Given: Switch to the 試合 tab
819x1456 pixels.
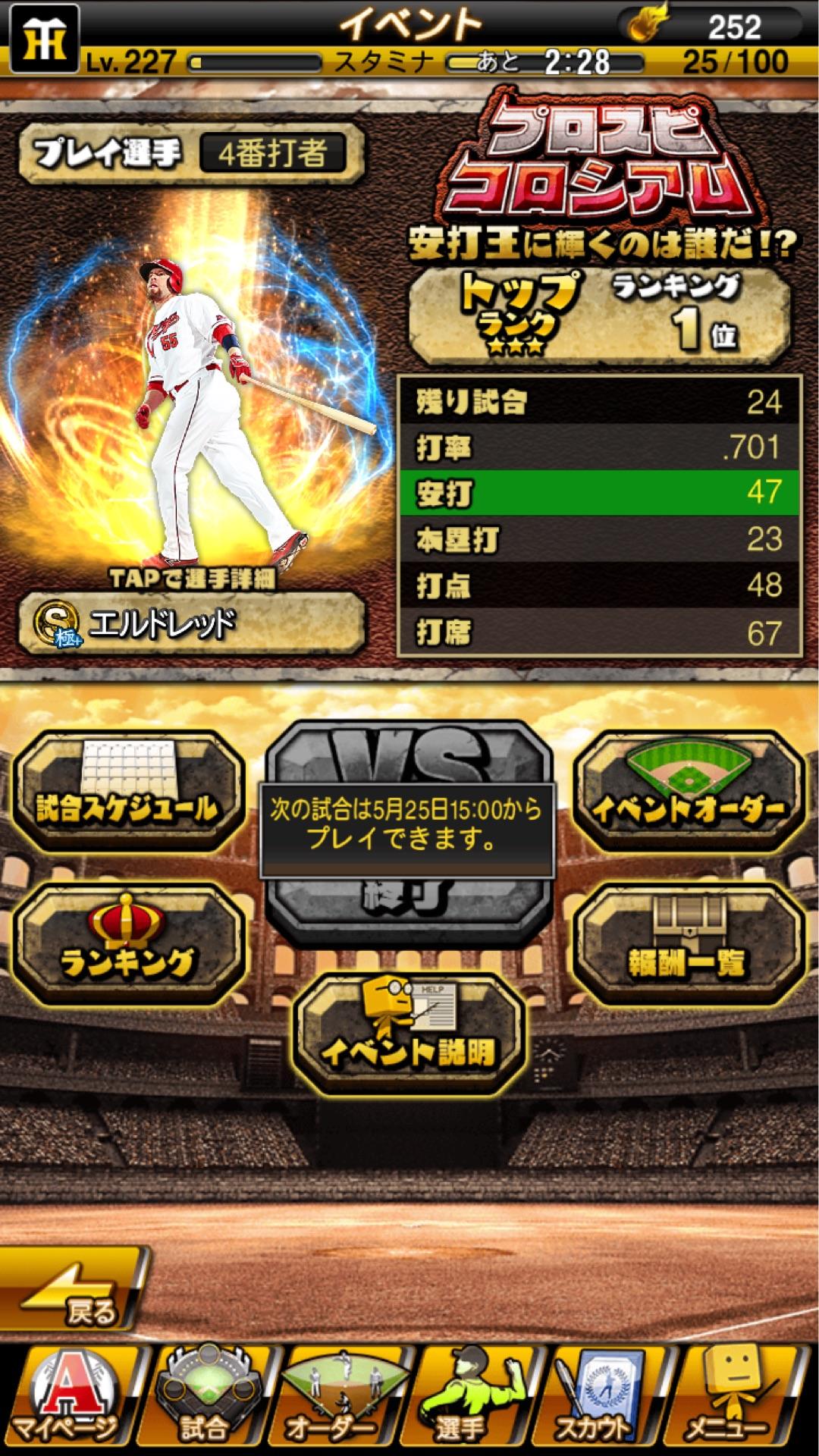Looking at the screenshot, I should [203, 1399].
